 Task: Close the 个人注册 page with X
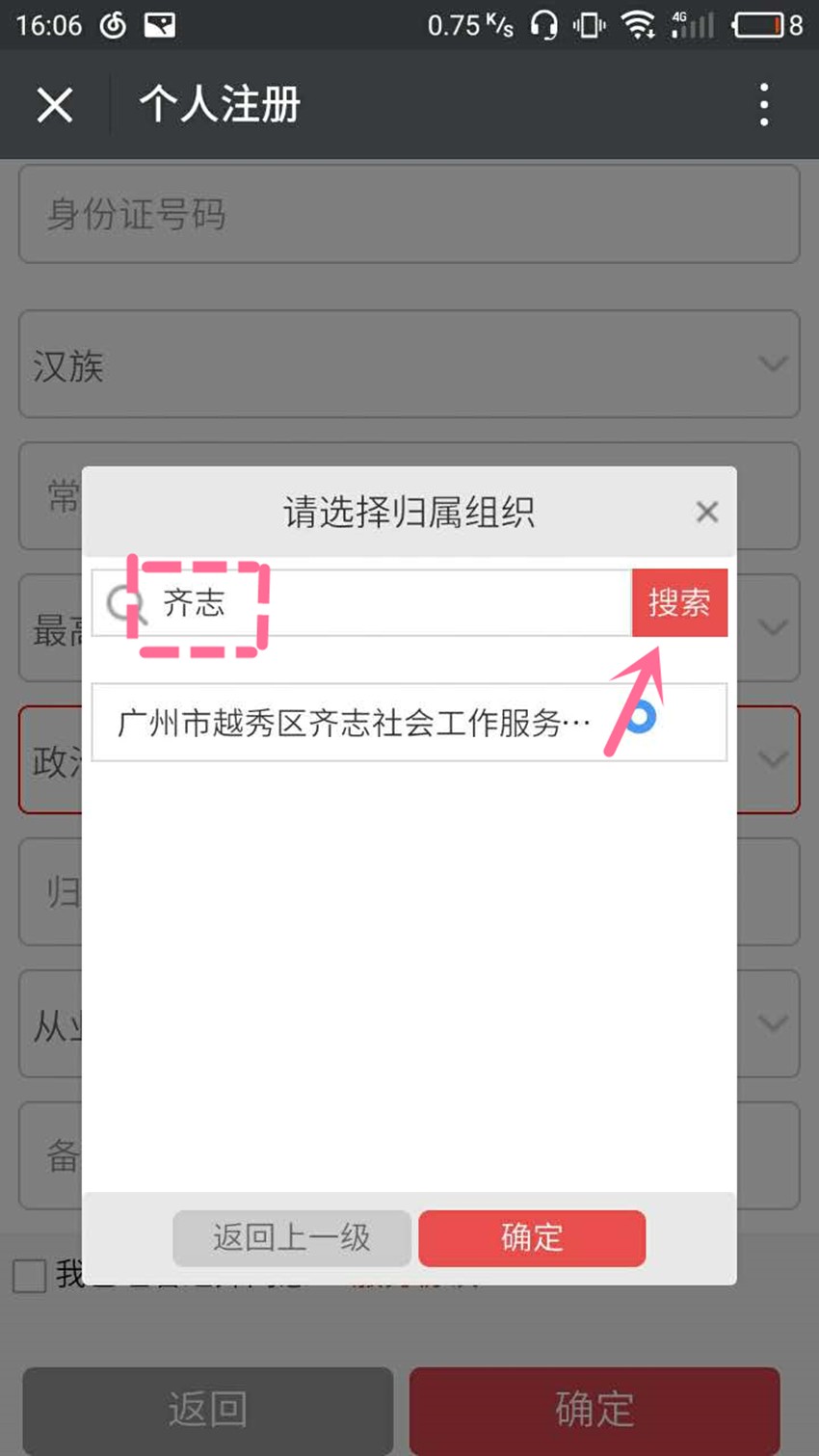pyautogui.click(x=55, y=105)
